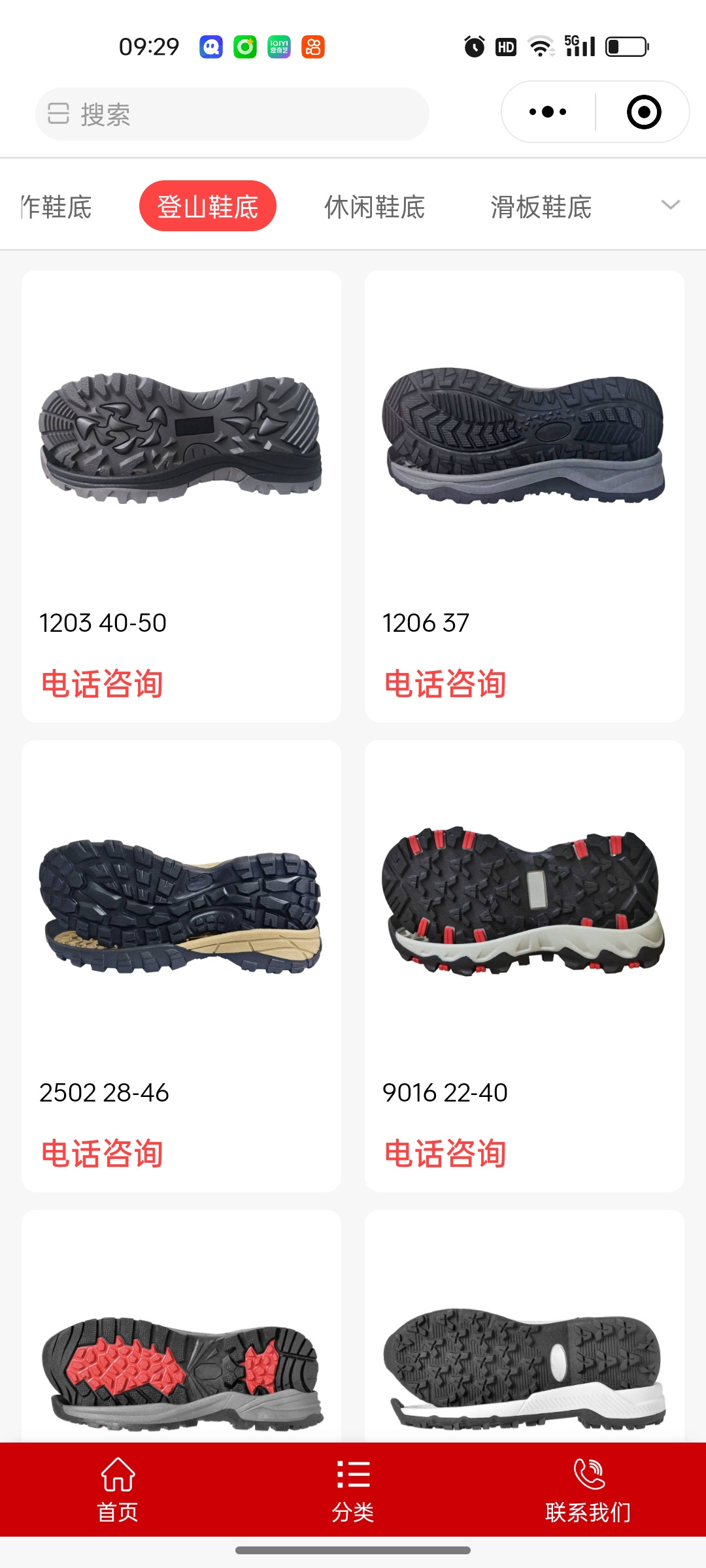
Task: Open the search field
Action: point(232,114)
